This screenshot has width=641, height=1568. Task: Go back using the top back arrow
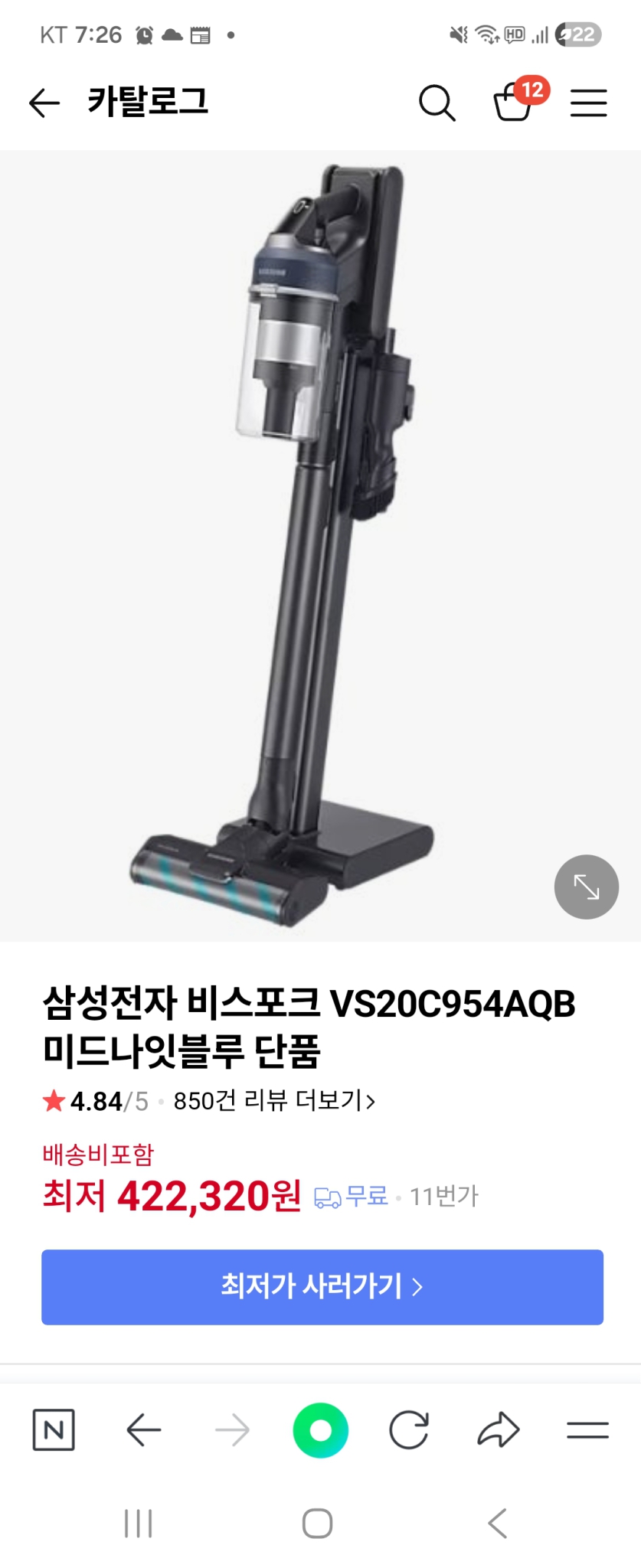[x=44, y=103]
